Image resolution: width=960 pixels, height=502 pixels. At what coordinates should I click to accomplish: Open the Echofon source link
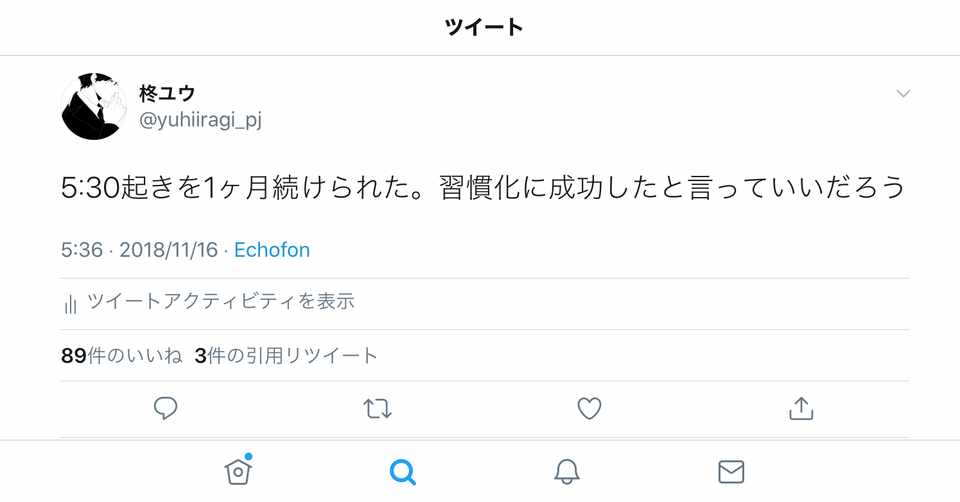[271, 250]
